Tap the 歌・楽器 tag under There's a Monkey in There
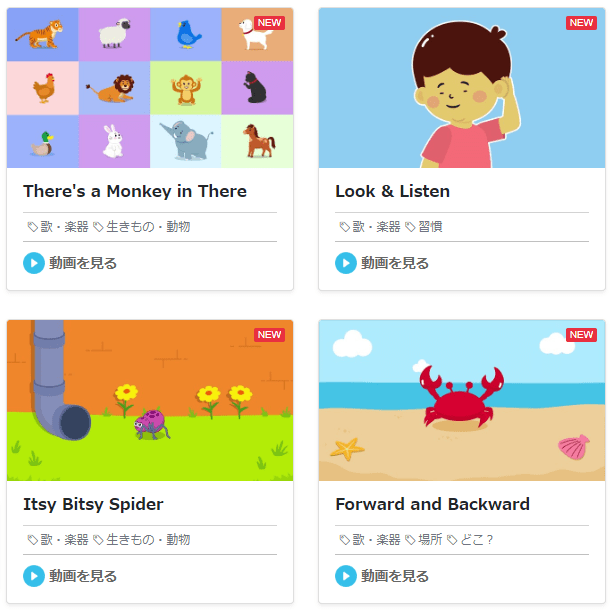The image size is (615, 610). (59, 227)
